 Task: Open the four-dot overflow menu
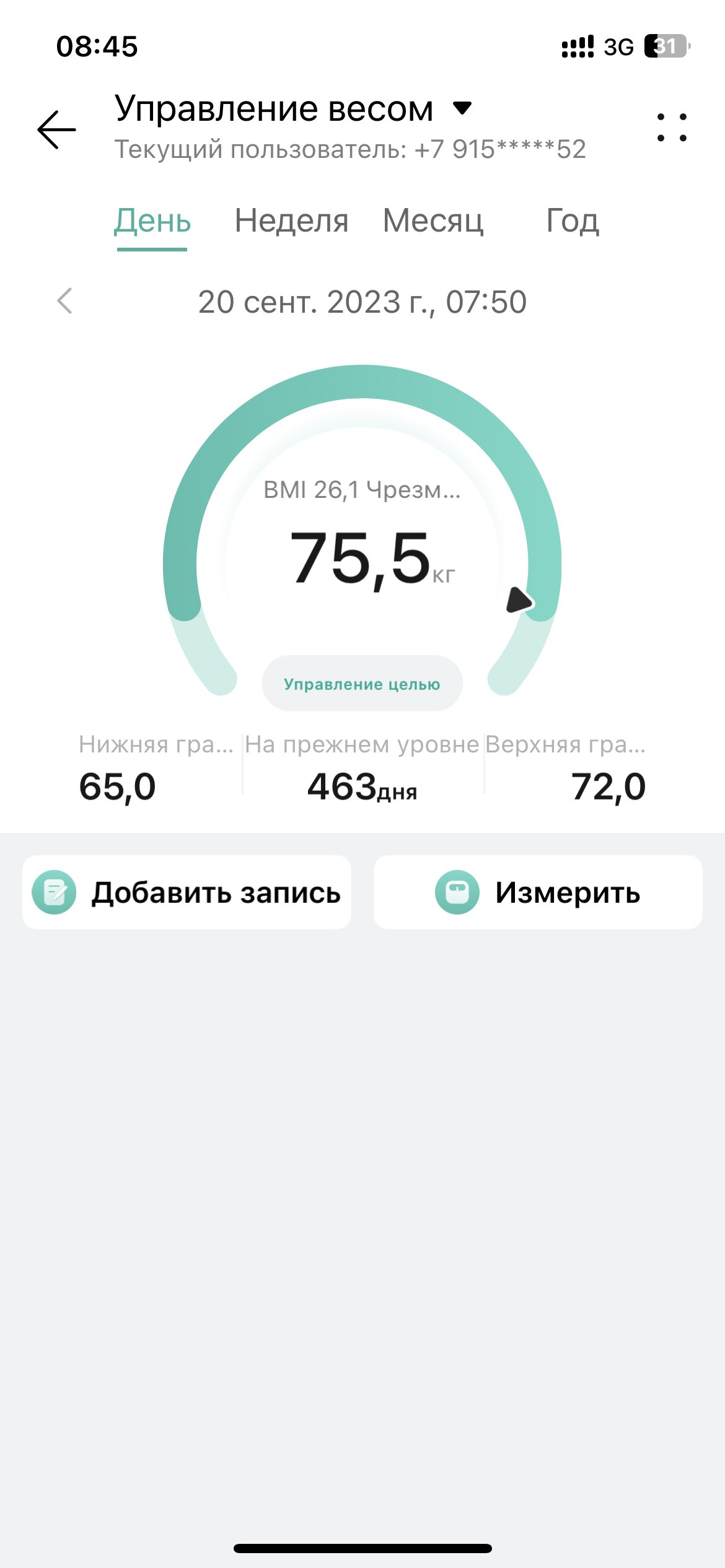pyautogui.click(x=672, y=128)
